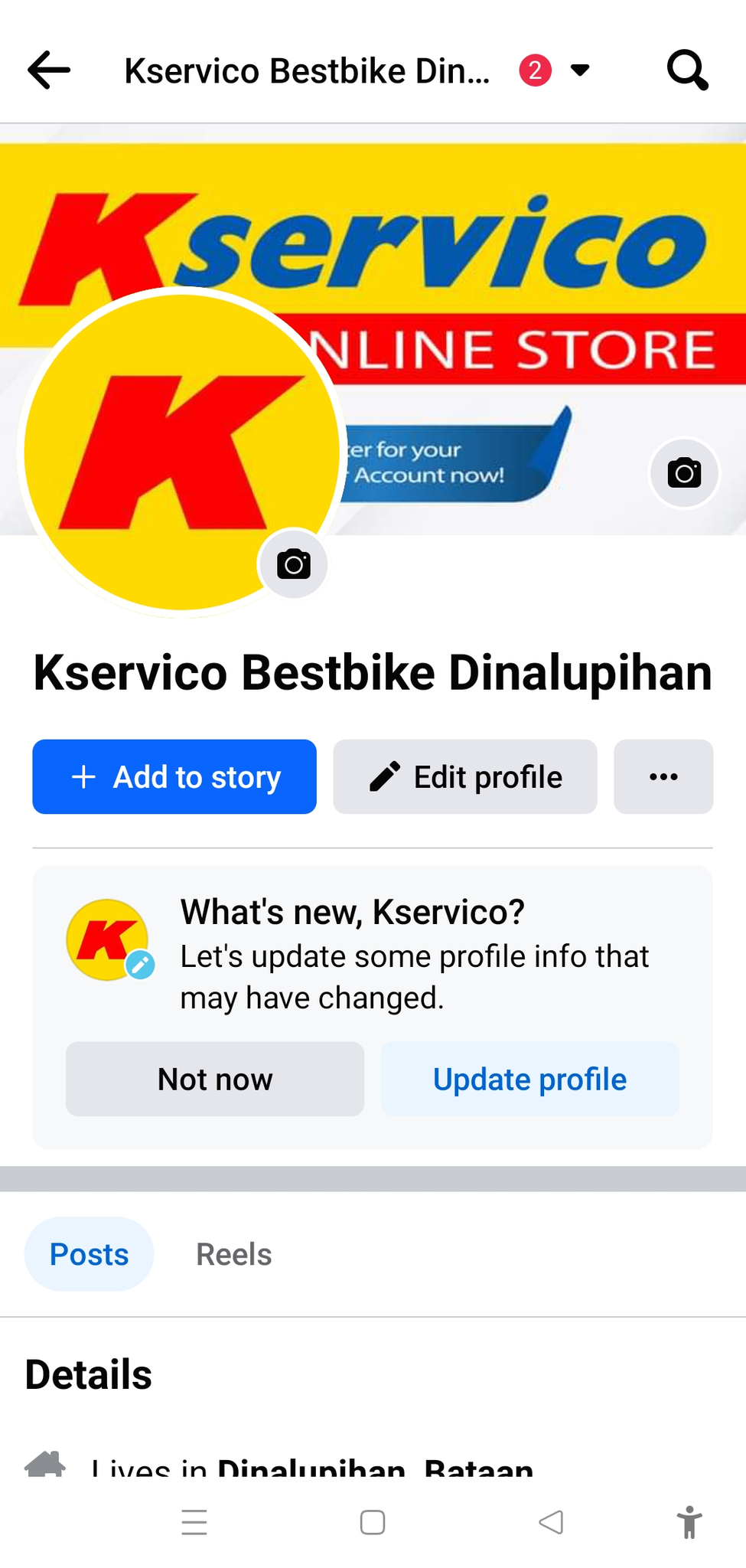Switch to the Reels tab
The image size is (746, 1568).
tap(233, 1254)
